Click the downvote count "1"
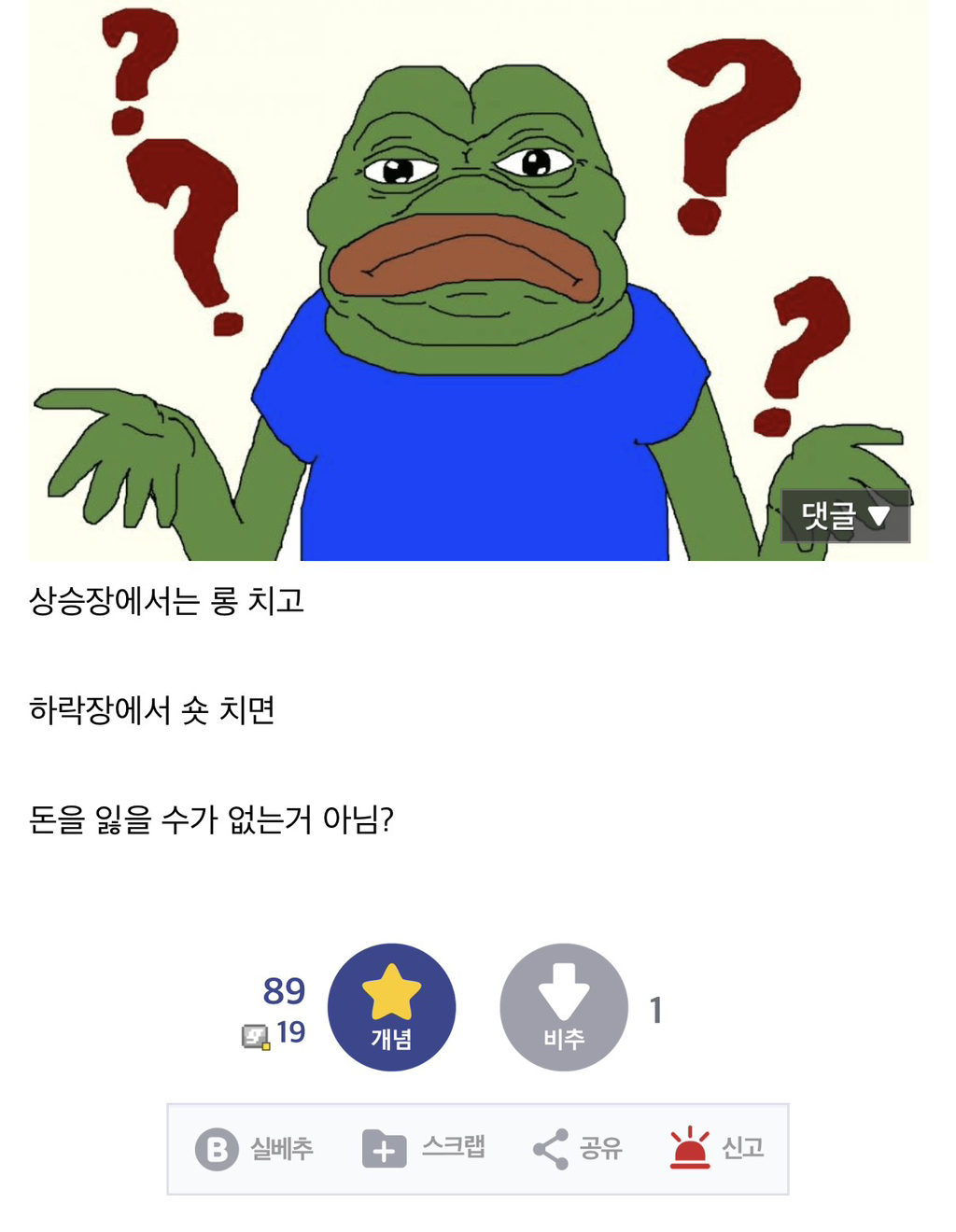 (656, 1008)
